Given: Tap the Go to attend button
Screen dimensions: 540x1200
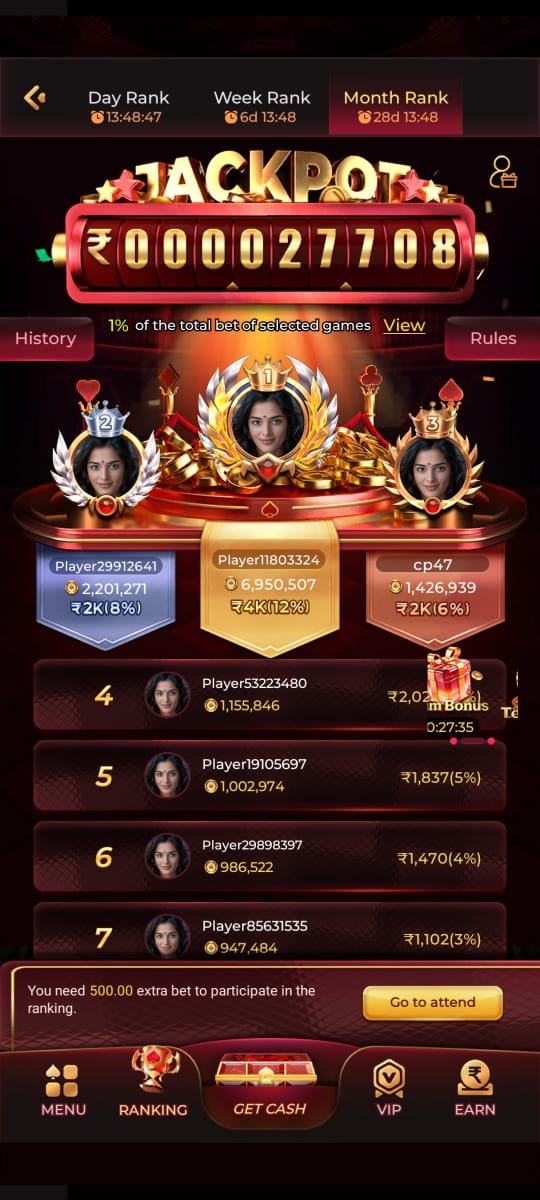Looking at the screenshot, I should pyautogui.click(x=432, y=1002).
